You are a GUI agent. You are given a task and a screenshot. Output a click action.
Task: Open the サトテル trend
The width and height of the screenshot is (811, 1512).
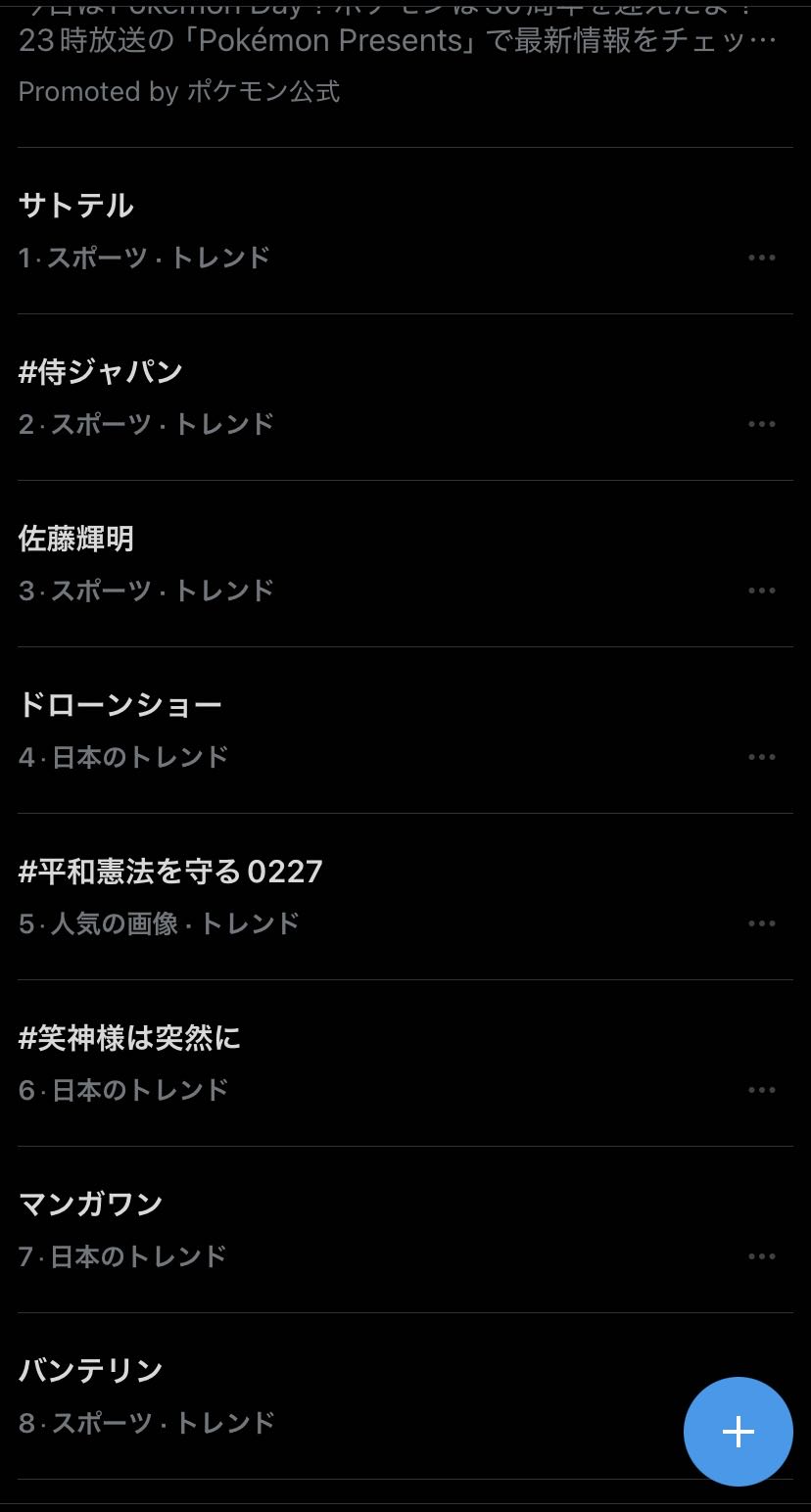(x=76, y=206)
